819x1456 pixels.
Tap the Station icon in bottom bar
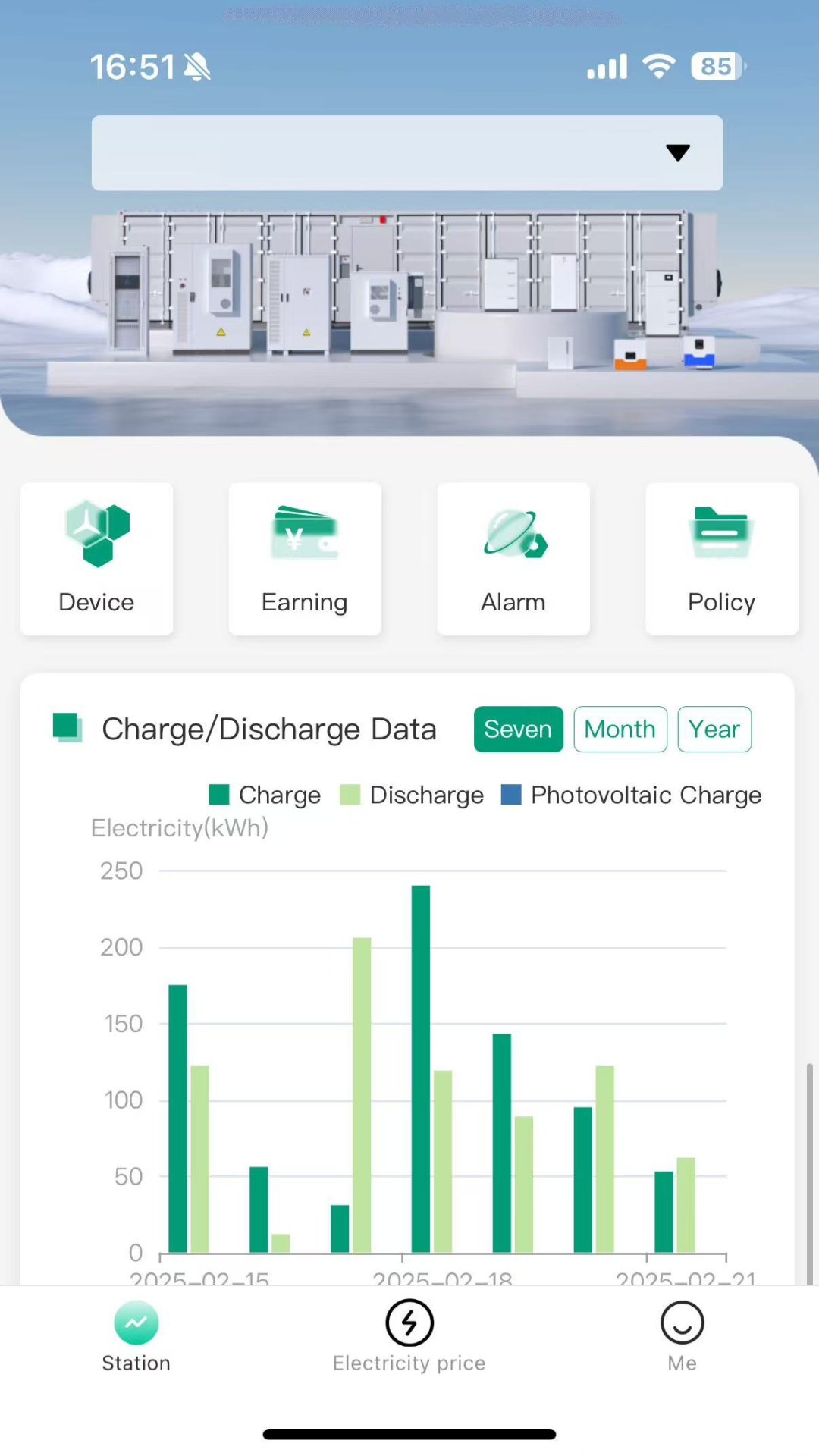point(136,1322)
